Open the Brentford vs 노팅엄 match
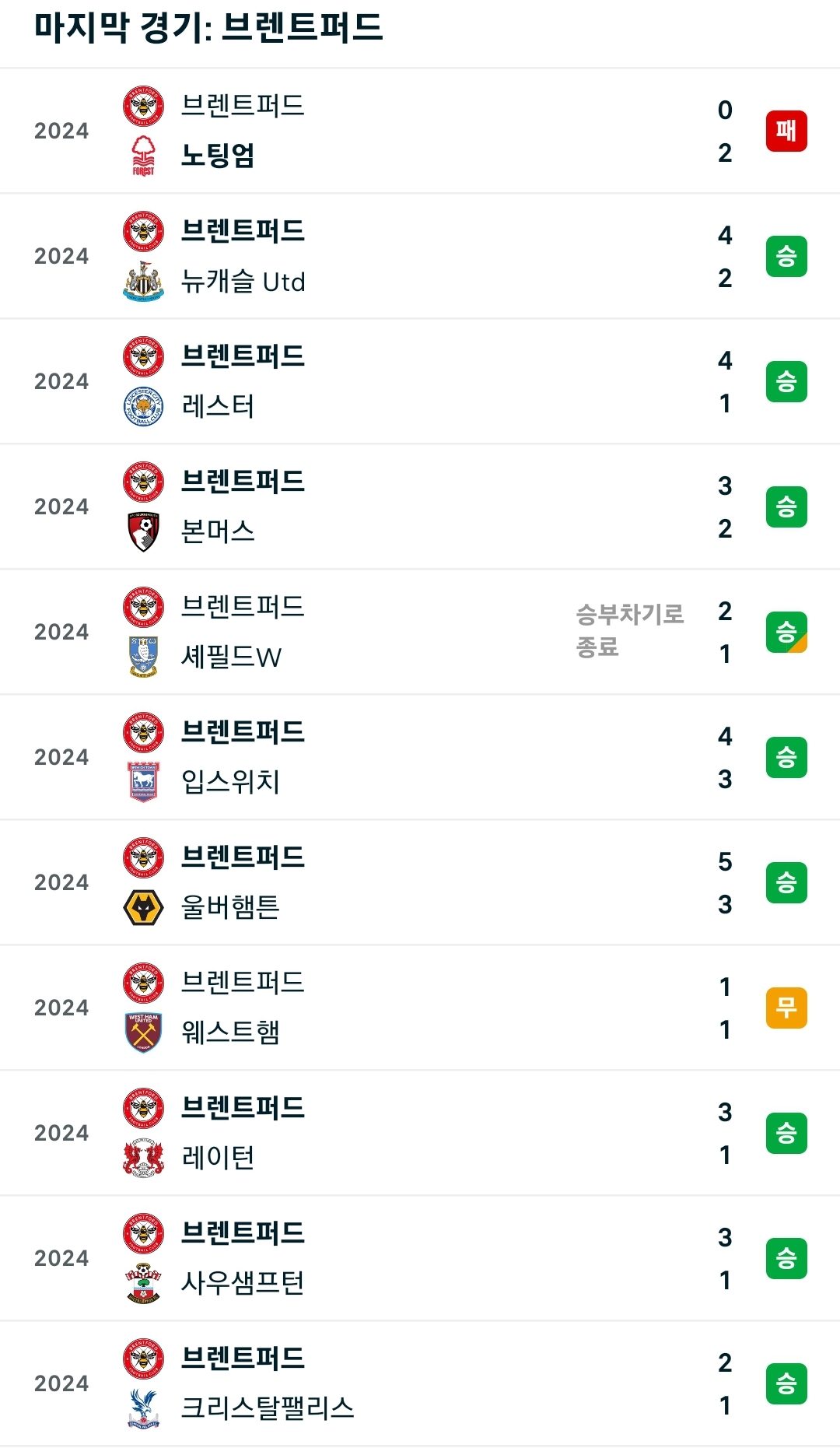 click(x=420, y=131)
